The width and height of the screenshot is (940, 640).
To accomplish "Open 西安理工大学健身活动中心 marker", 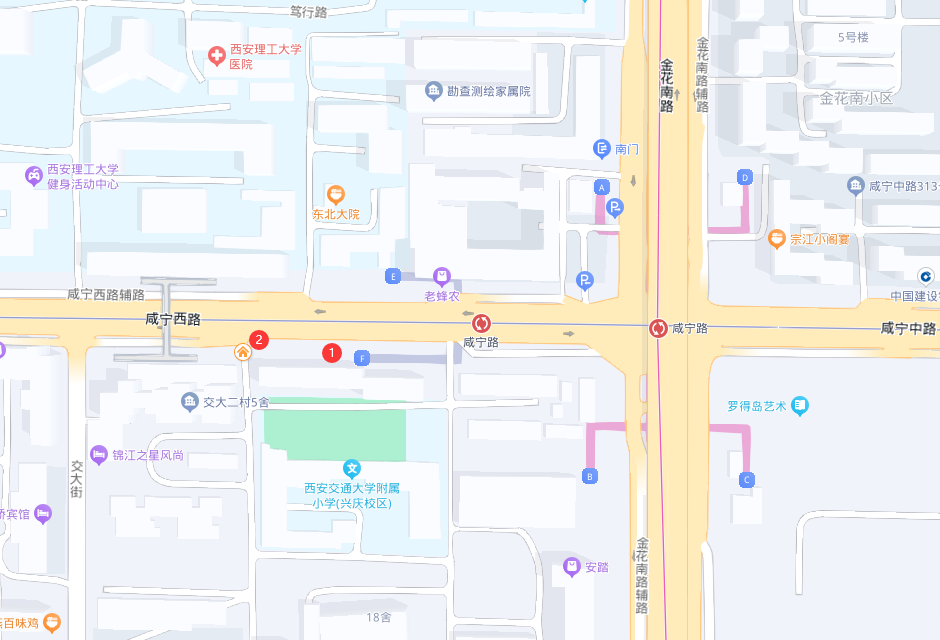I will (34, 176).
